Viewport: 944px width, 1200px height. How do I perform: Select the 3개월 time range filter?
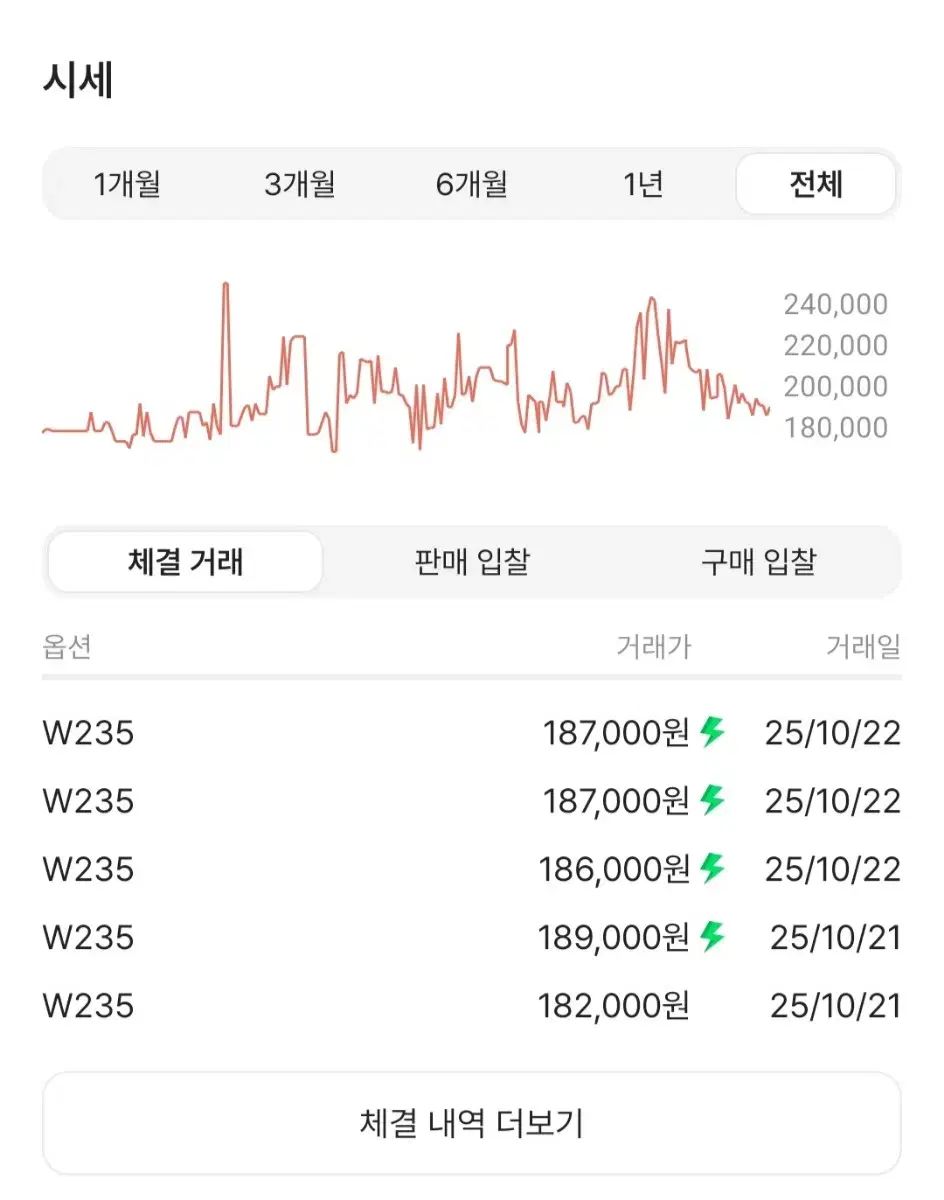(299, 183)
